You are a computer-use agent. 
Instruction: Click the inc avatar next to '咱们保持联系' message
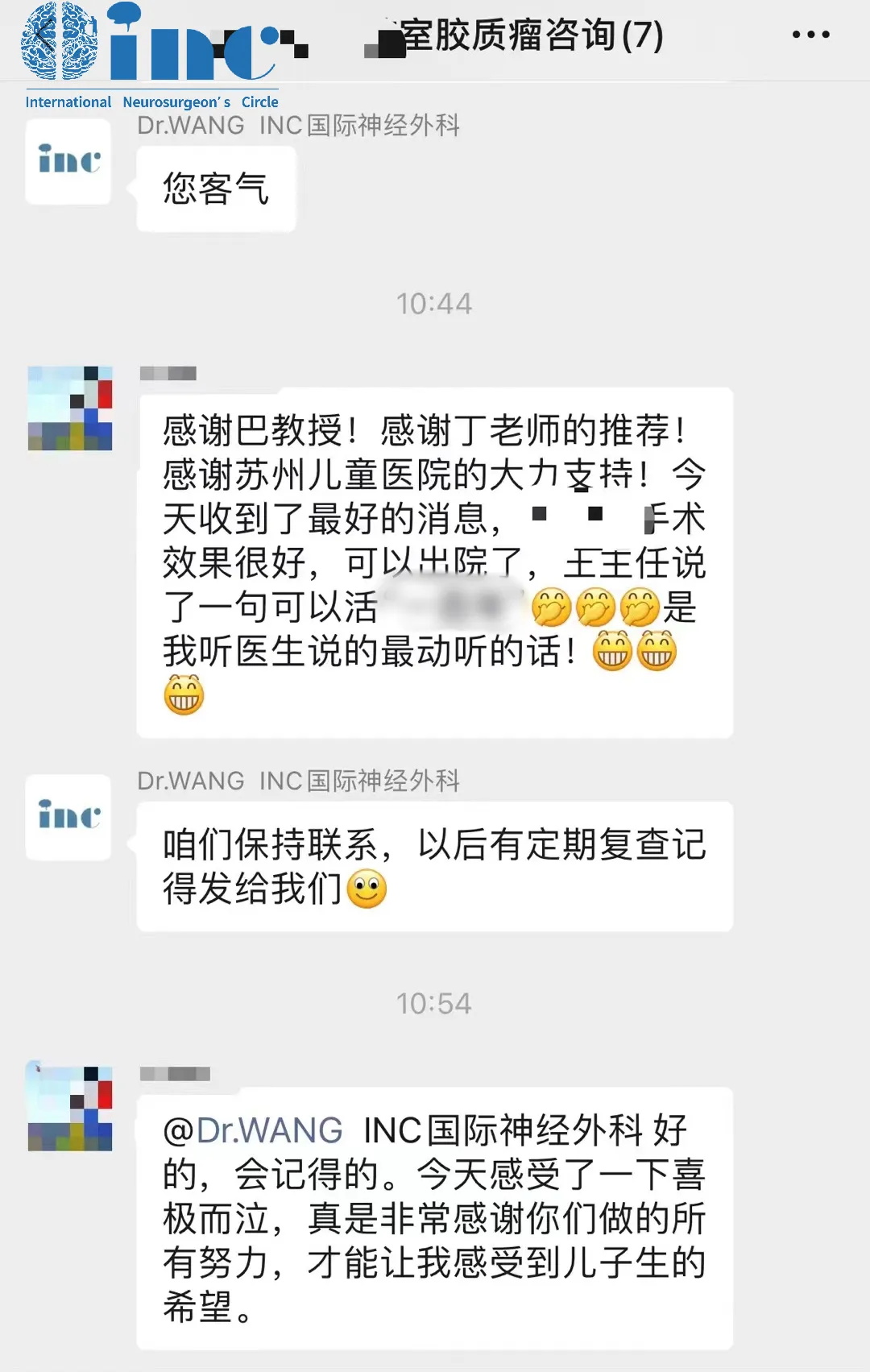click(x=68, y=818)
